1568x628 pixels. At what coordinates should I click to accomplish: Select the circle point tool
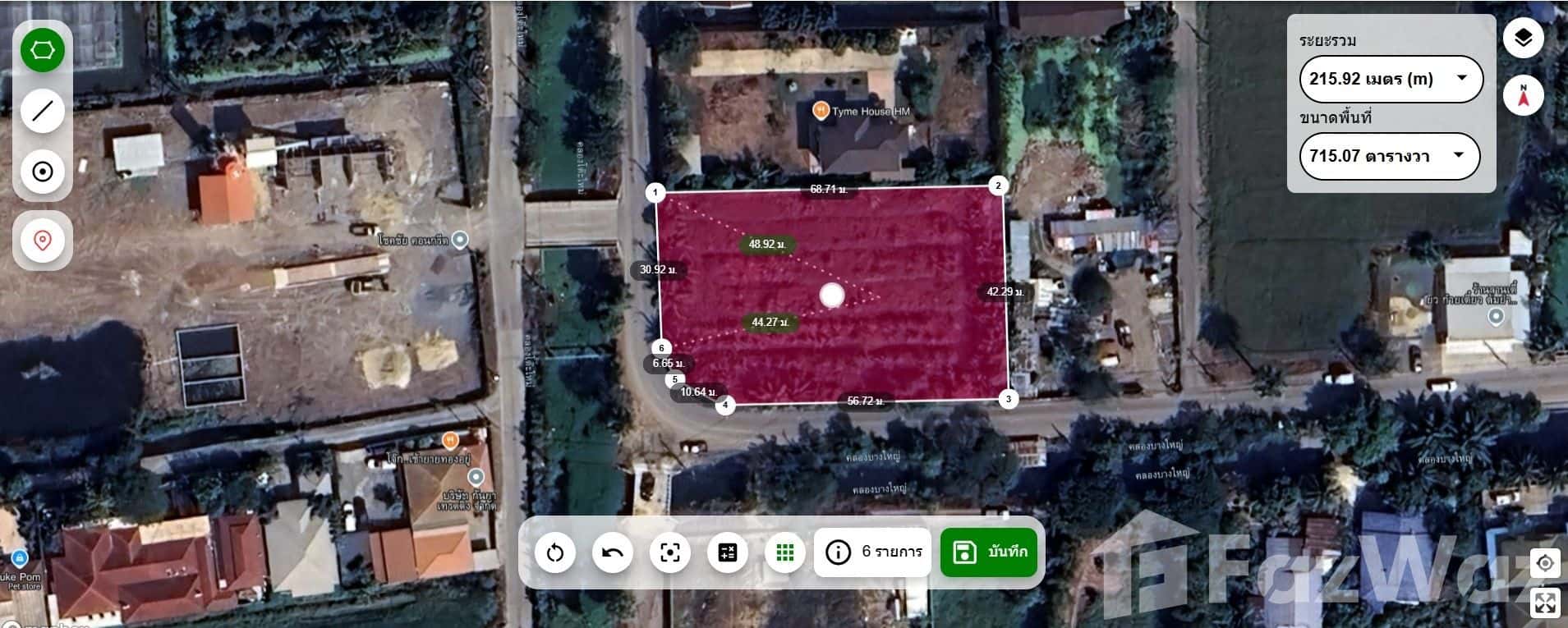(42, 171)
